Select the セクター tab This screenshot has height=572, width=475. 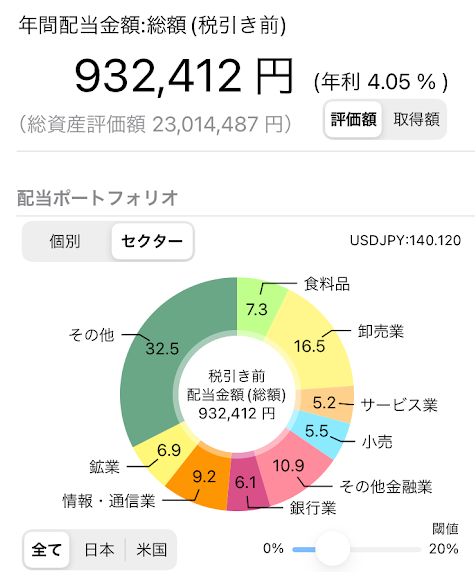click(x=152, y=241)
